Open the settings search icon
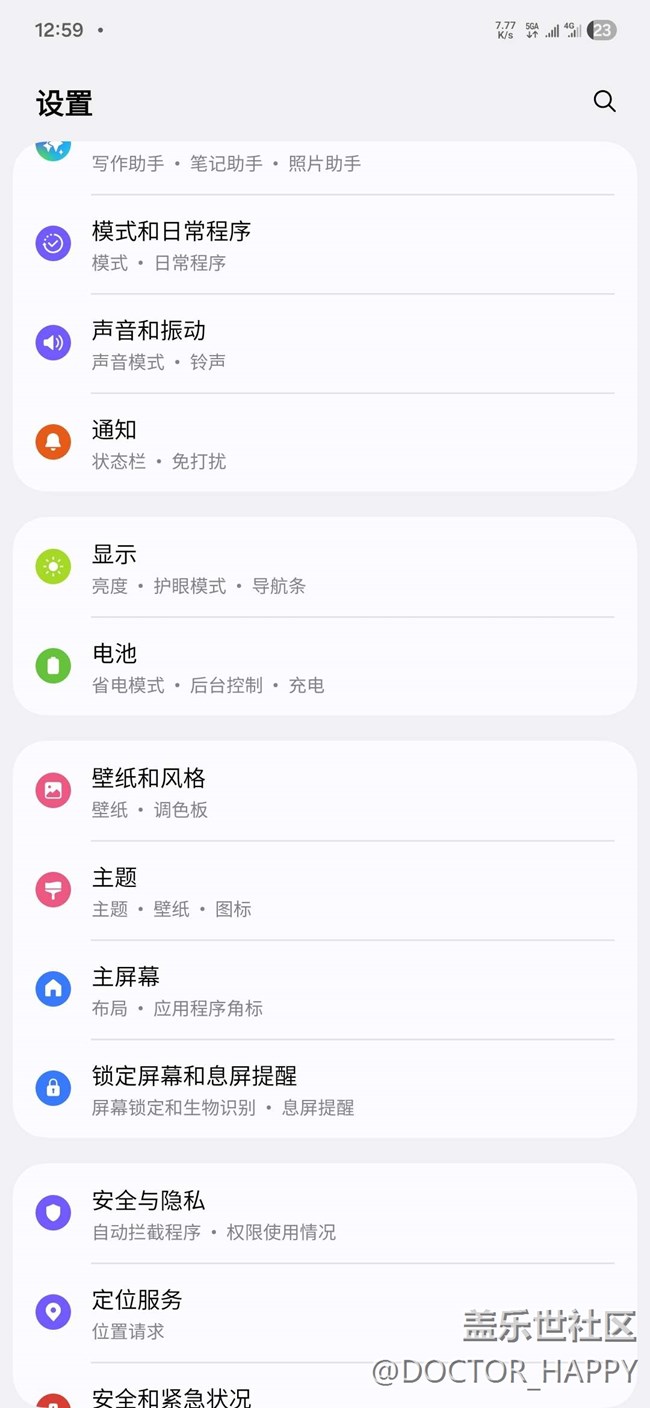 (x=604, y=101)
